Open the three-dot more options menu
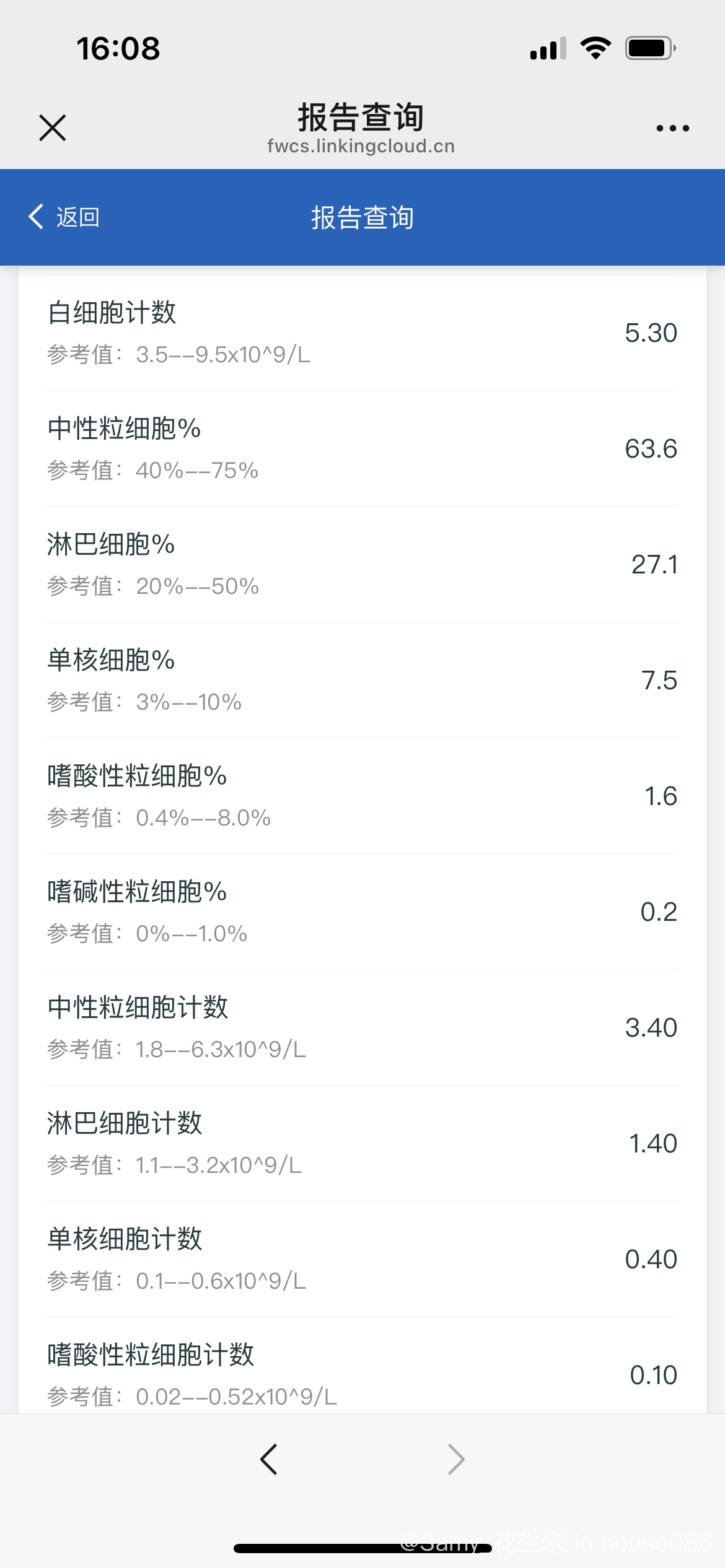Viewport: 725px width, 1568px height. pos(672,128)
